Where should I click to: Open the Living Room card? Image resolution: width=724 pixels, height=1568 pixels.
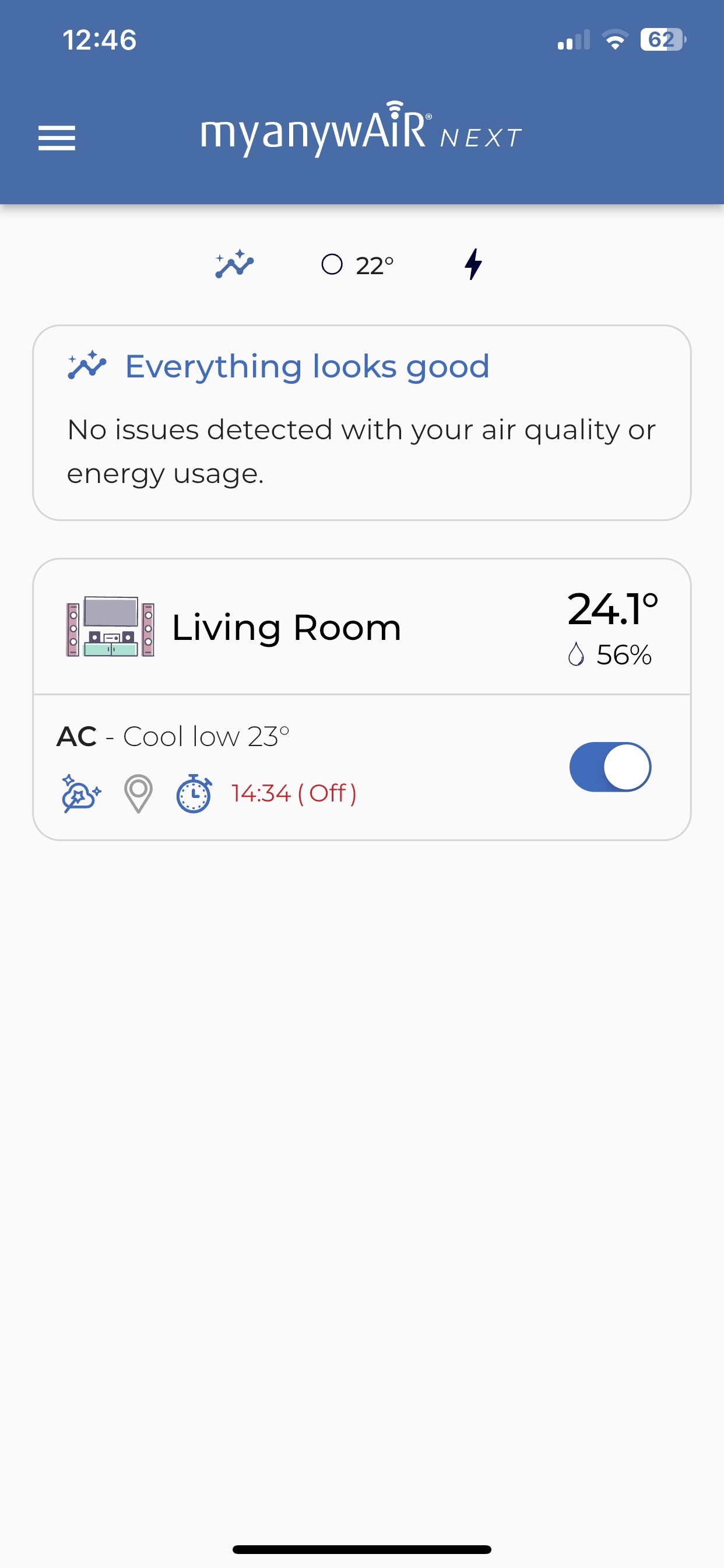[362, 626]
